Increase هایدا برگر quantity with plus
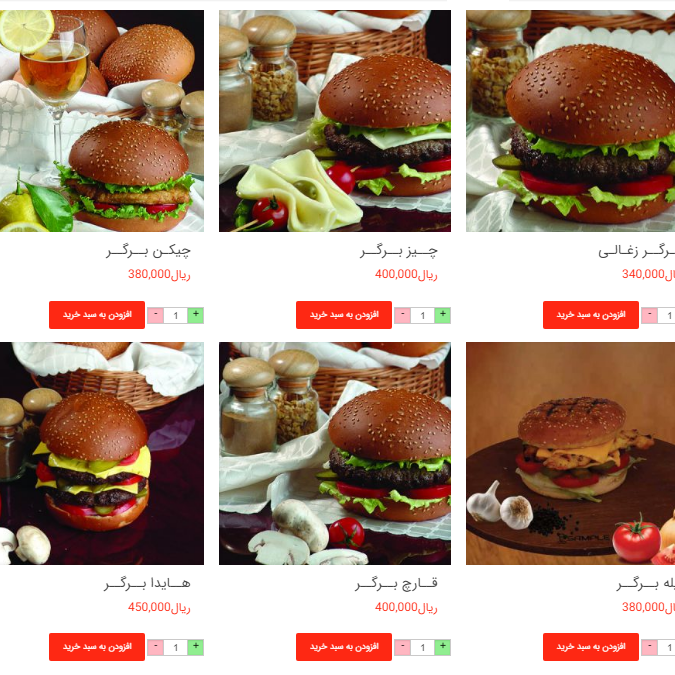 click(196, 647)
